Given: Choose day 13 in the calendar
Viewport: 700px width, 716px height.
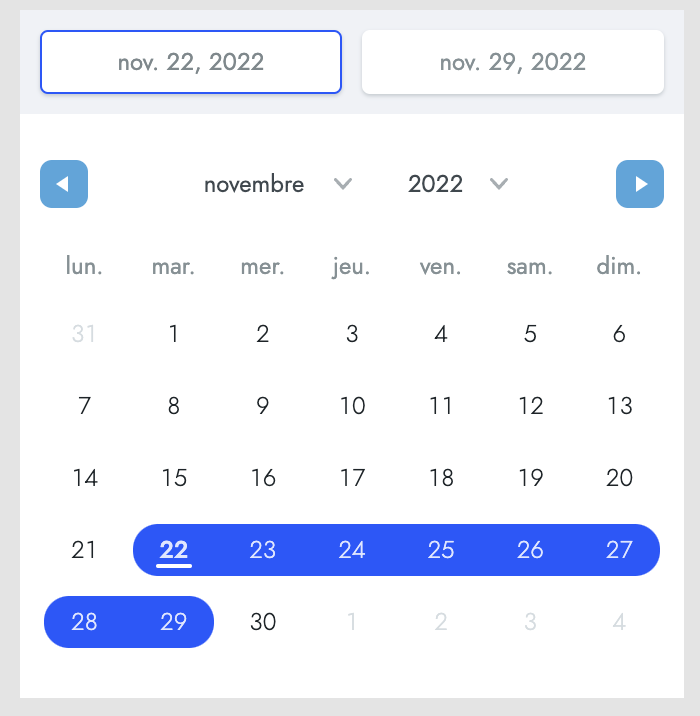Looking at the screenshot, I should point(619,406).
